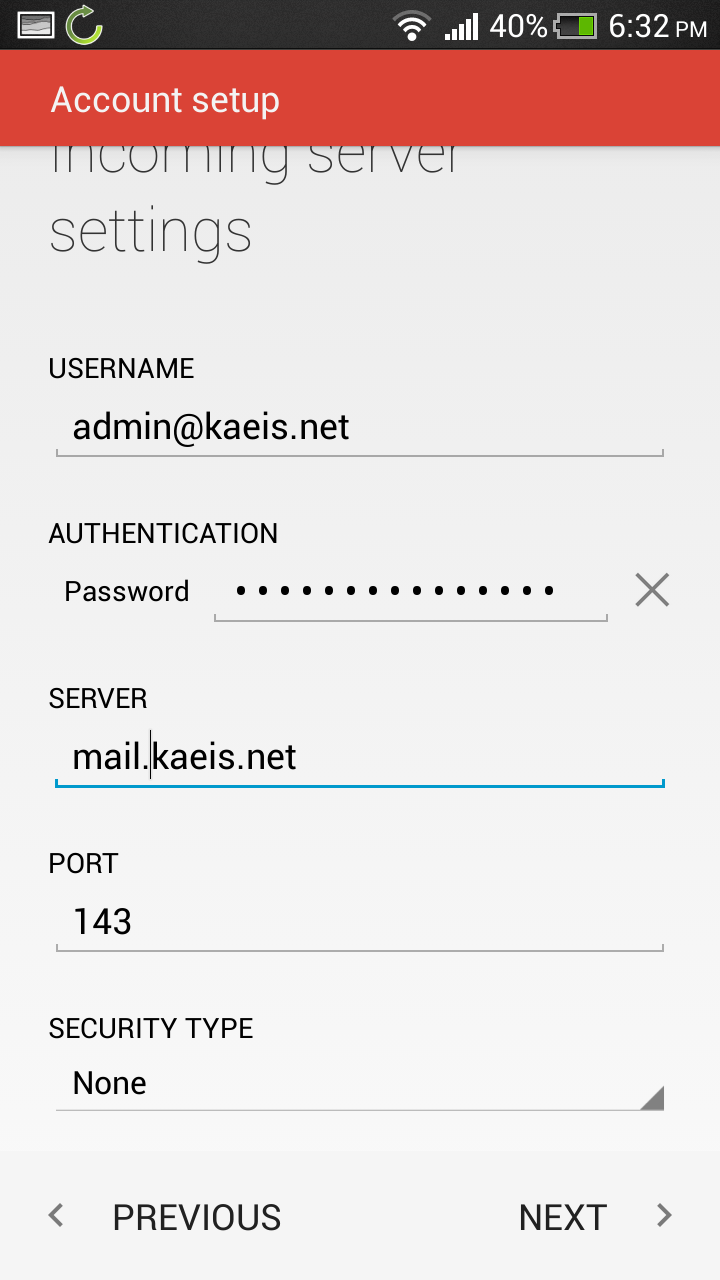Continue with the Next button

[592, 1217]
